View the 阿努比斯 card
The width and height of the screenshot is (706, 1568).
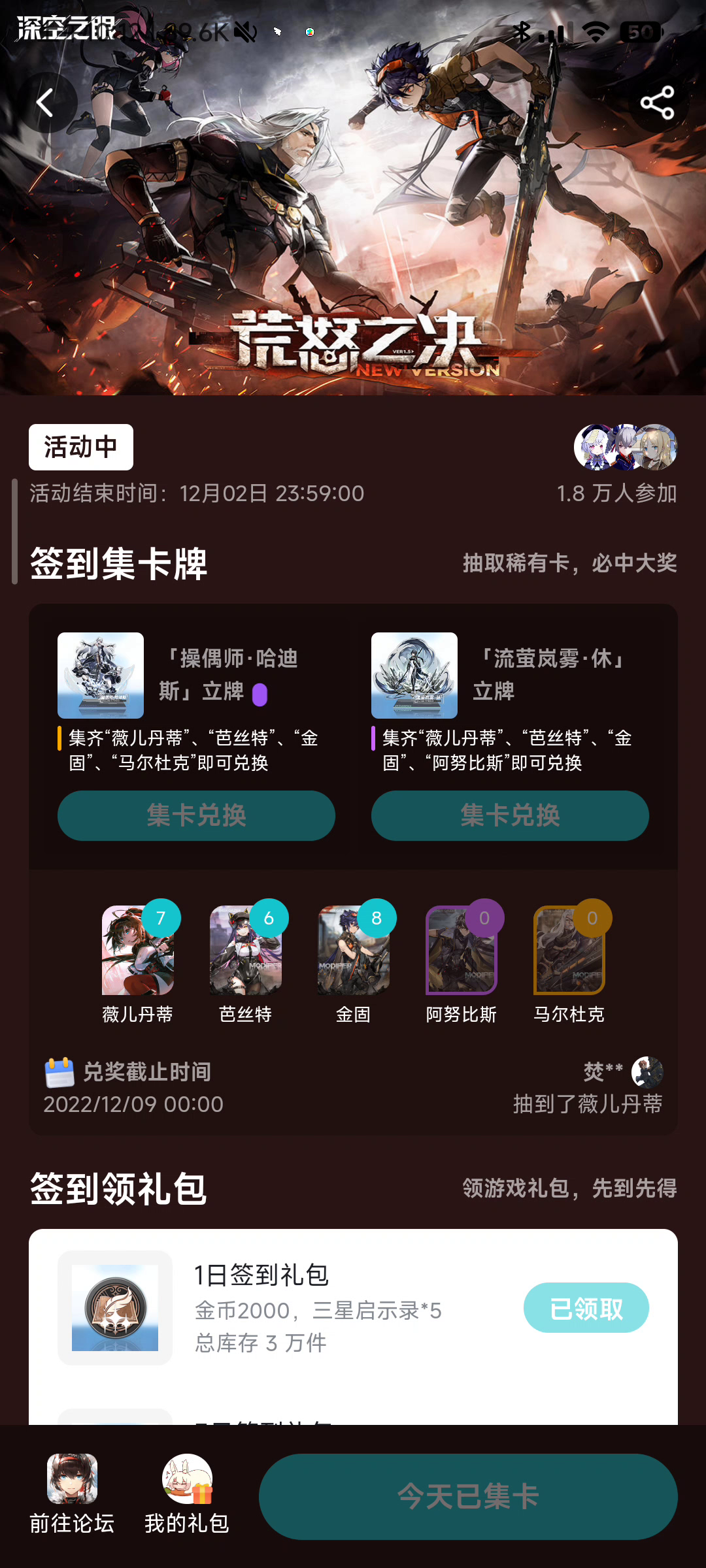tap(462, 951)
